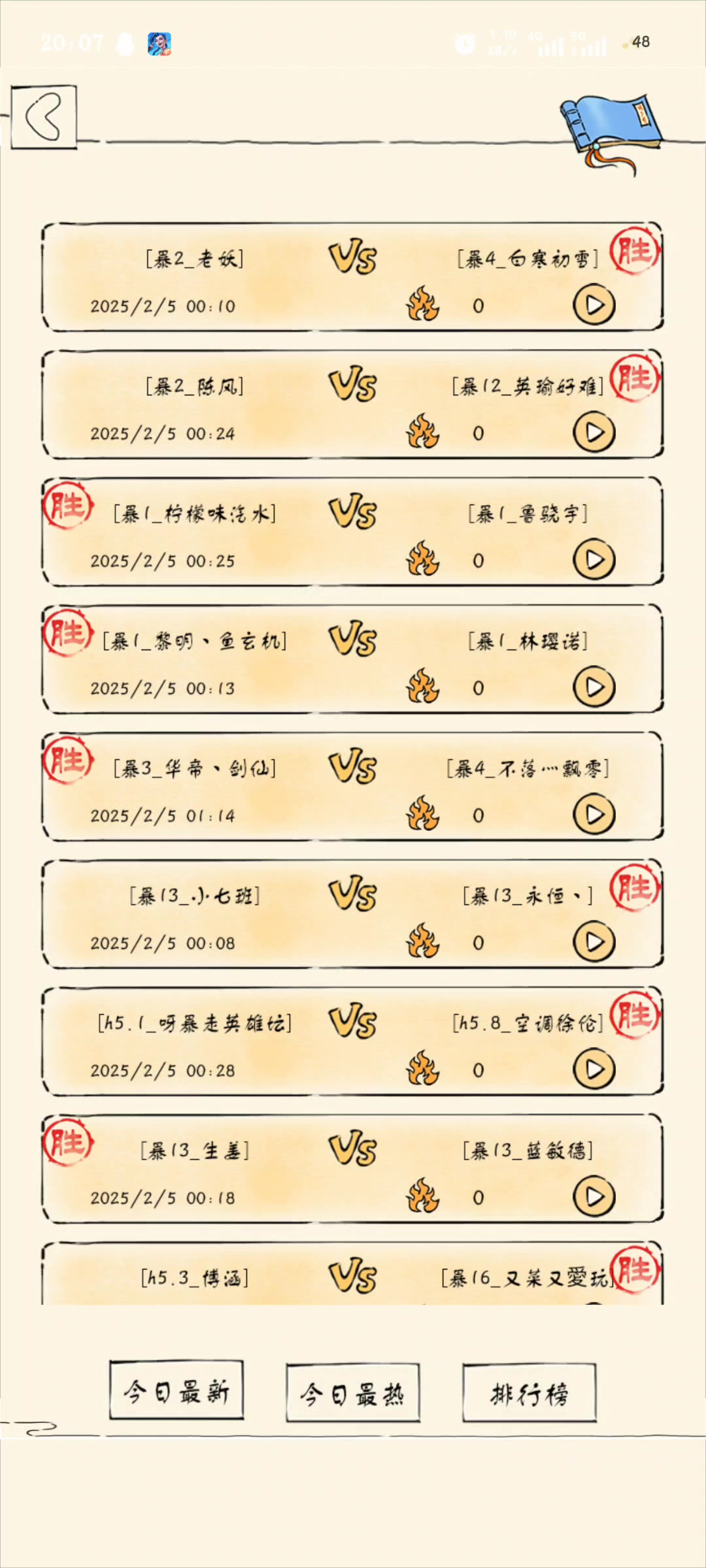Viewport: 706px width, 1568px height.
Task: Switch to 今日最热 tab
Action: coord(352,1394)
